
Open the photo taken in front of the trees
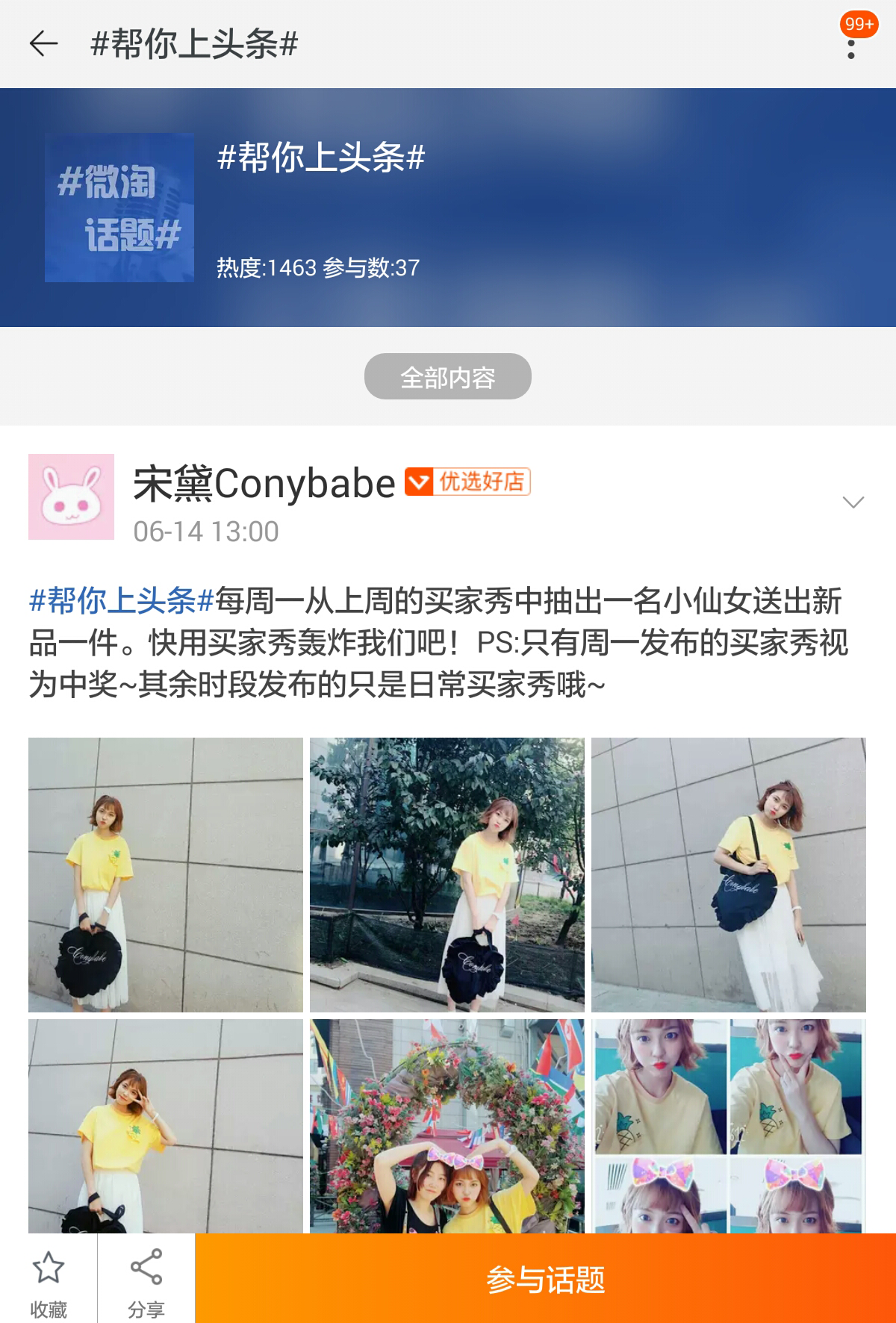pyautogui.click(x=447, y=874)
